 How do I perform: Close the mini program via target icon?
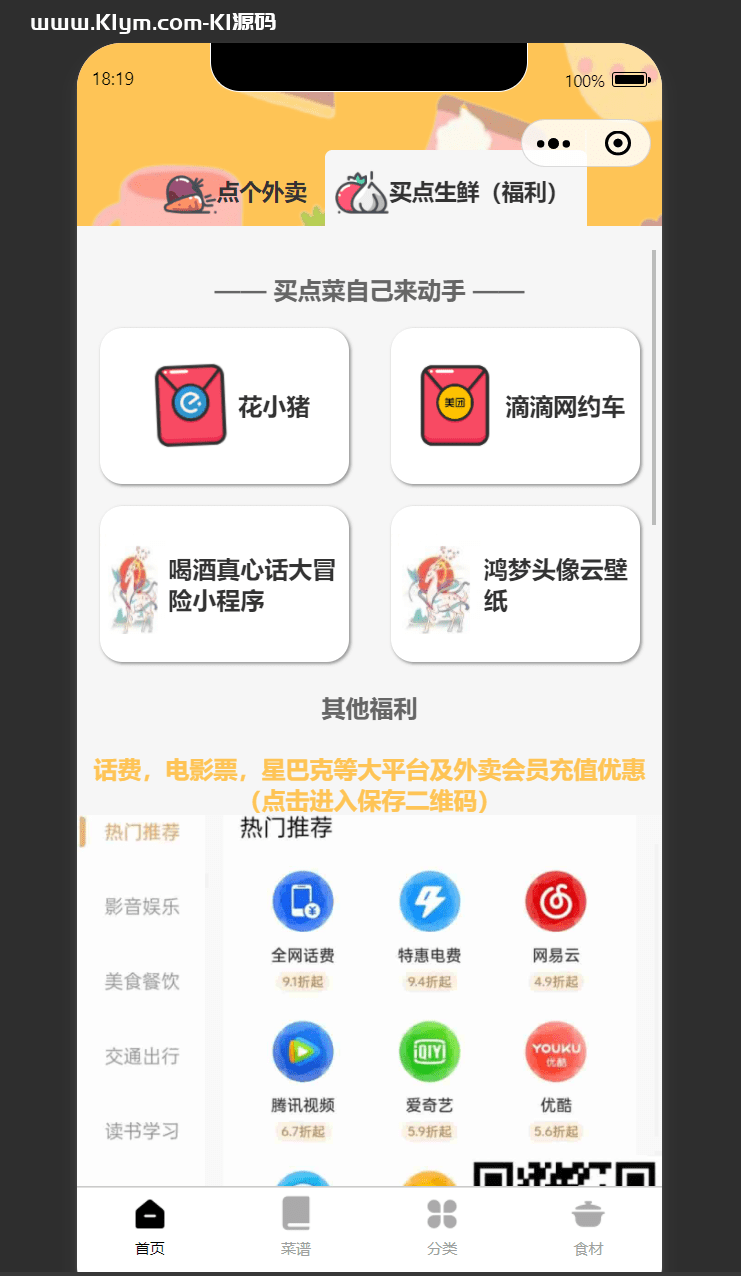(x=618, y=144)
